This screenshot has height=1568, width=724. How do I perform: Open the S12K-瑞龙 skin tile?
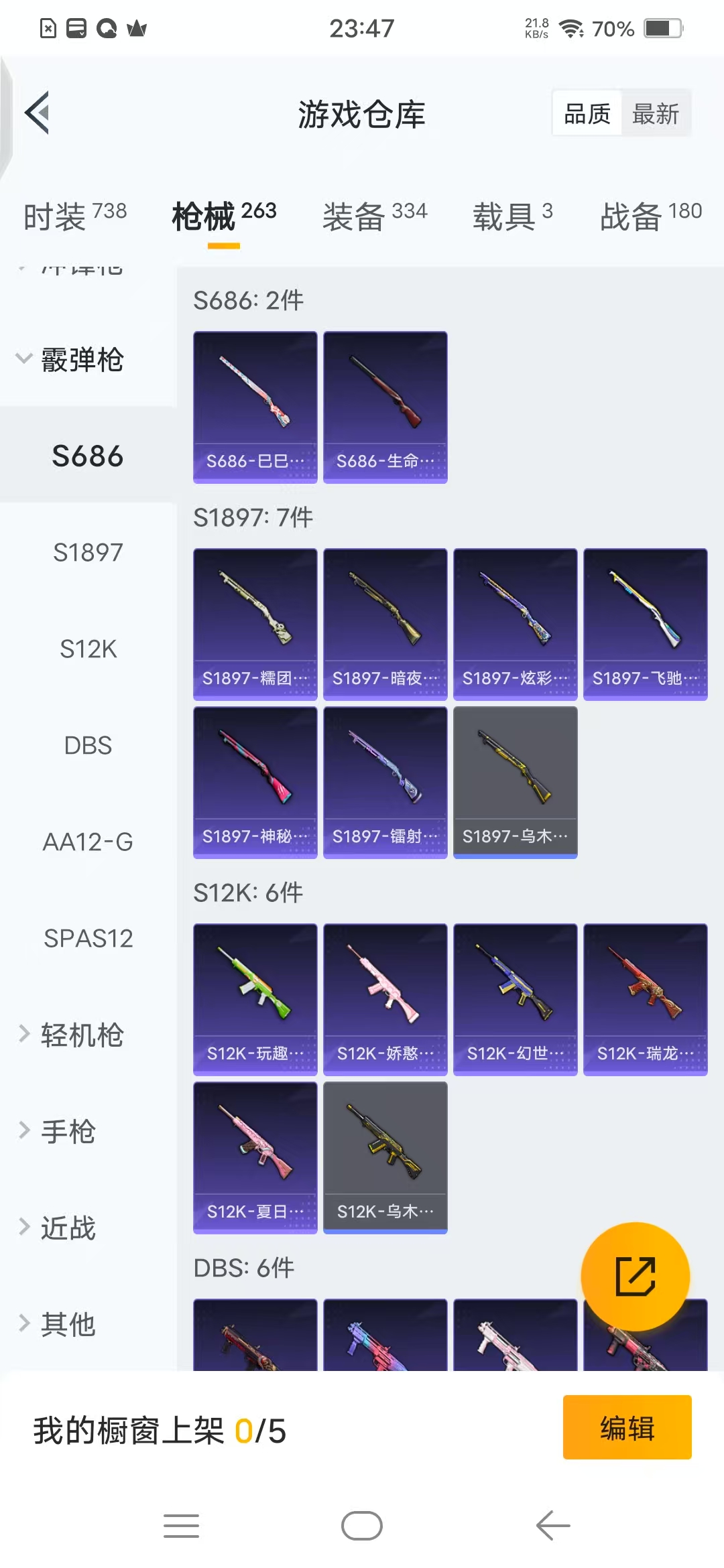click(645, 999)
